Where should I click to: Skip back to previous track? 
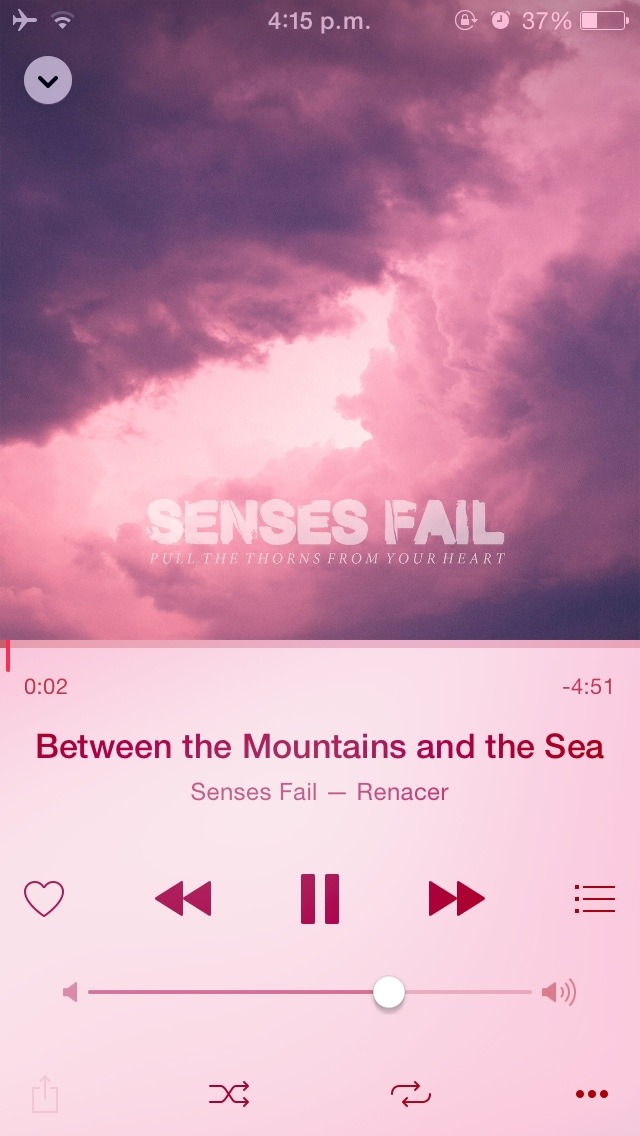(x=183, y=899)
